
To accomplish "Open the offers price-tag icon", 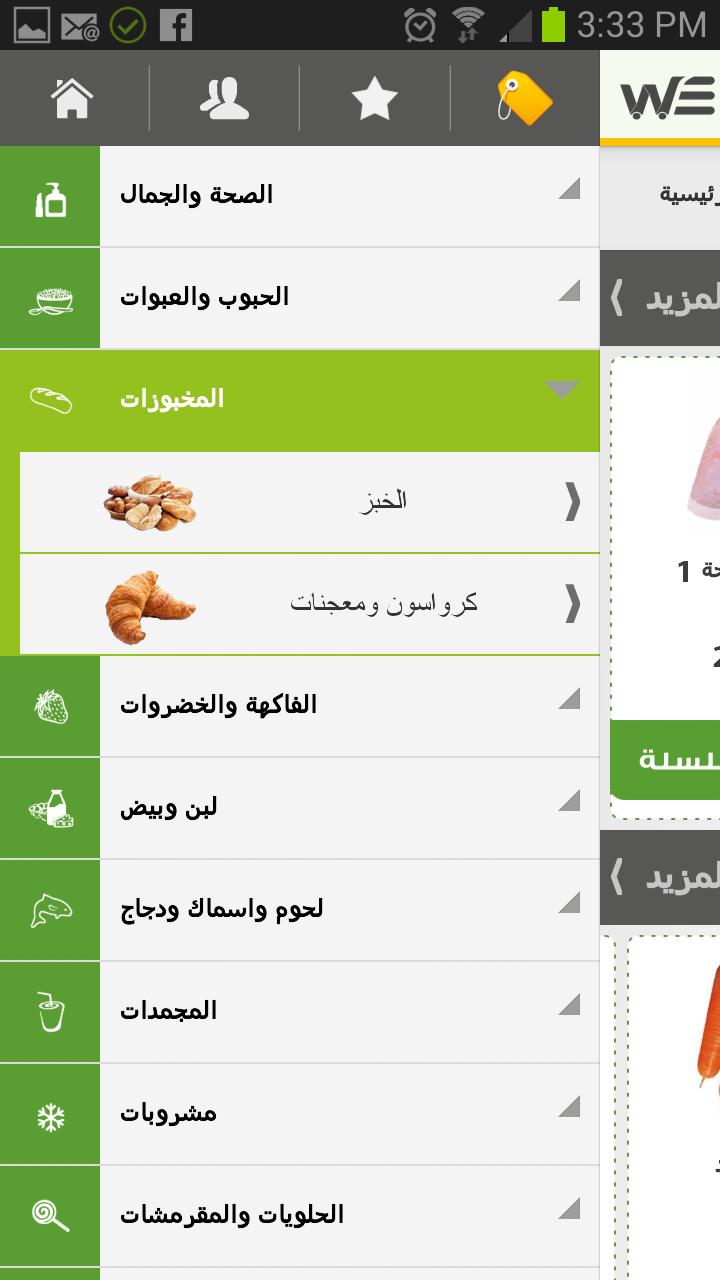I will (x=525, y=98).
